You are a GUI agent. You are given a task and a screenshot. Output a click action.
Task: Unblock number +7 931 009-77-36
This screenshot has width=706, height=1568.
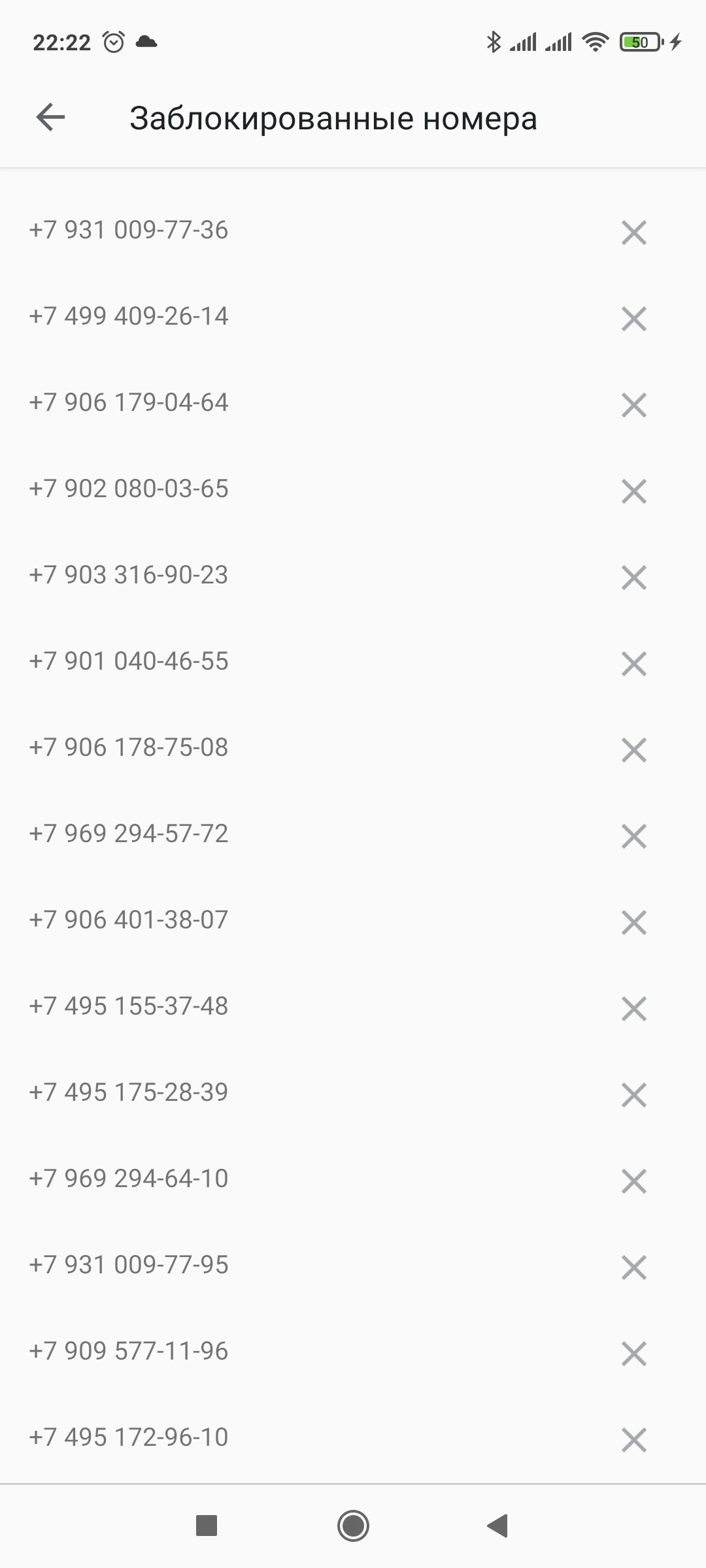click(633, 233)
